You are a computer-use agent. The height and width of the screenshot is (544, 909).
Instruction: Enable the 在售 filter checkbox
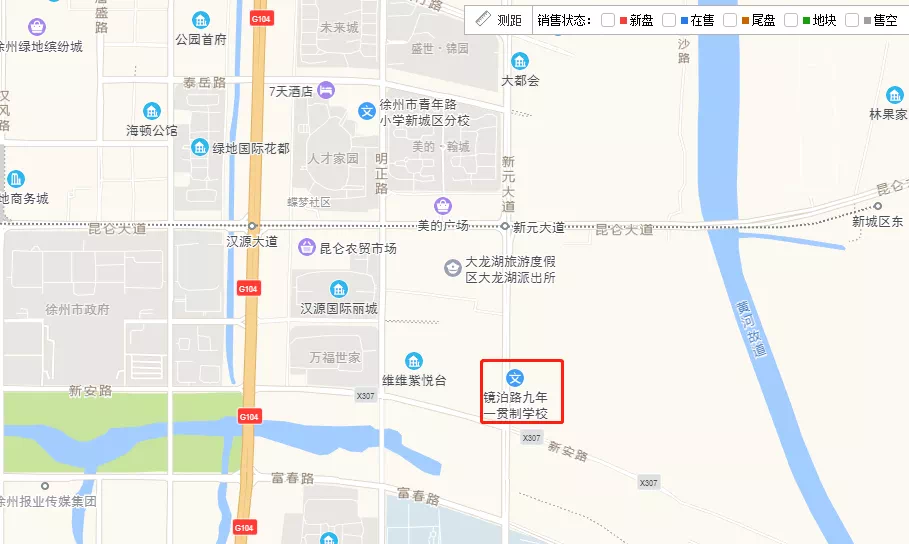pos(669,20)
